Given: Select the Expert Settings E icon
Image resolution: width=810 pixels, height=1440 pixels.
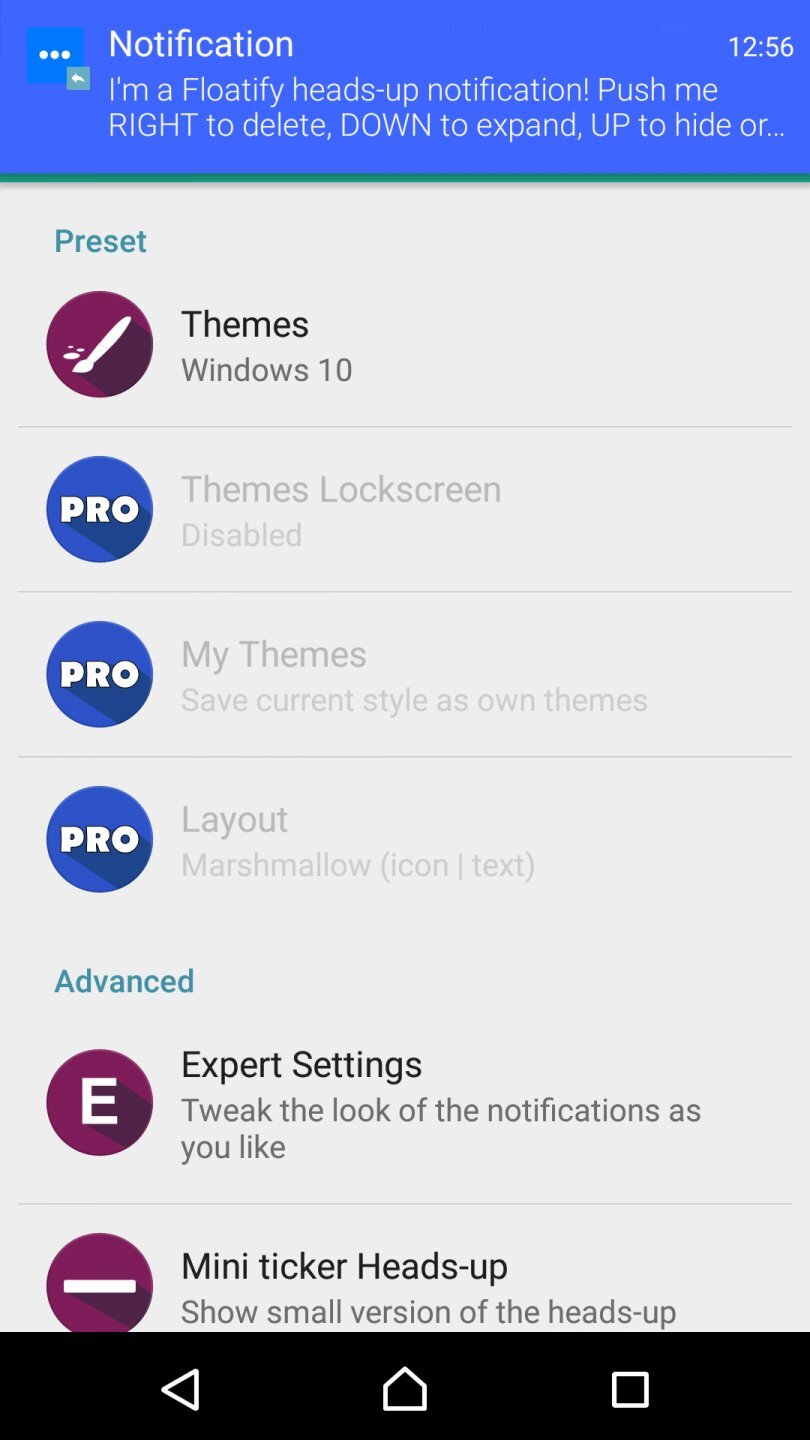Looking at the screenshot, I should pos(99,1102).
